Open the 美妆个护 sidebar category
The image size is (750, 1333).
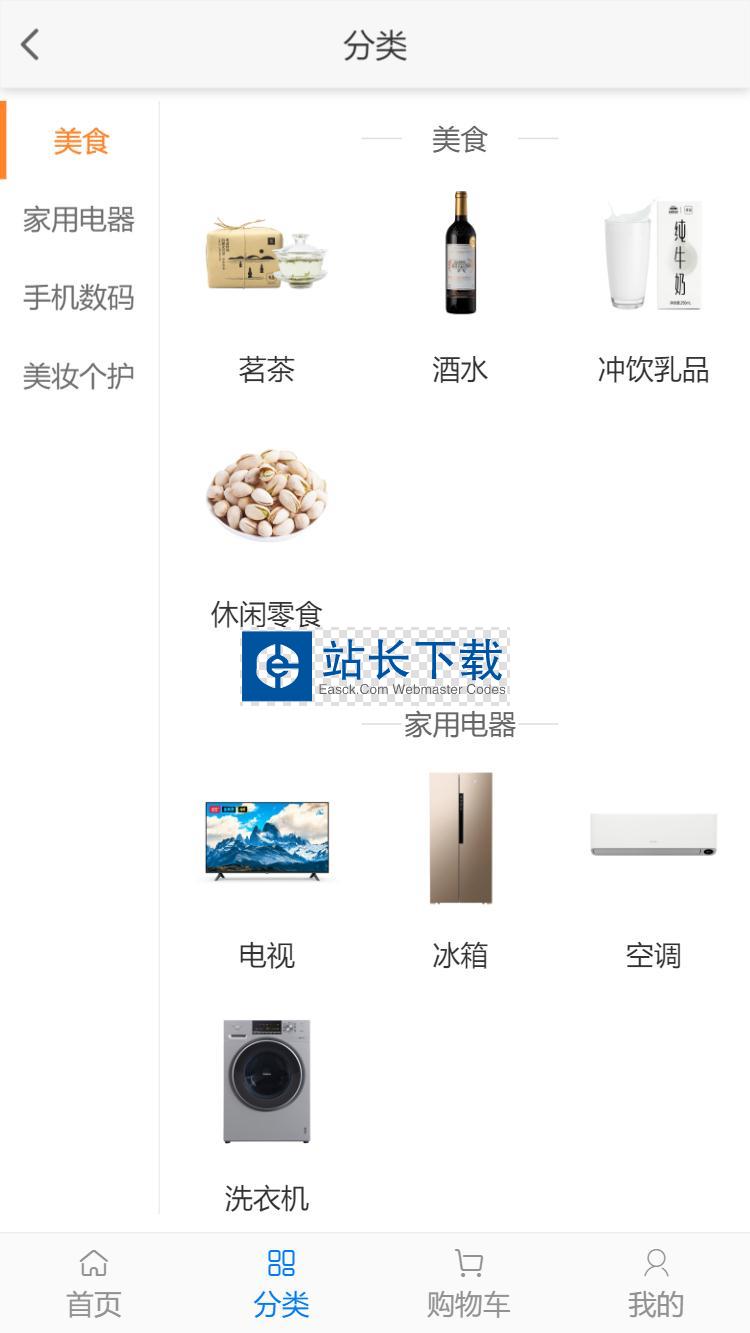tap(79, 376)
